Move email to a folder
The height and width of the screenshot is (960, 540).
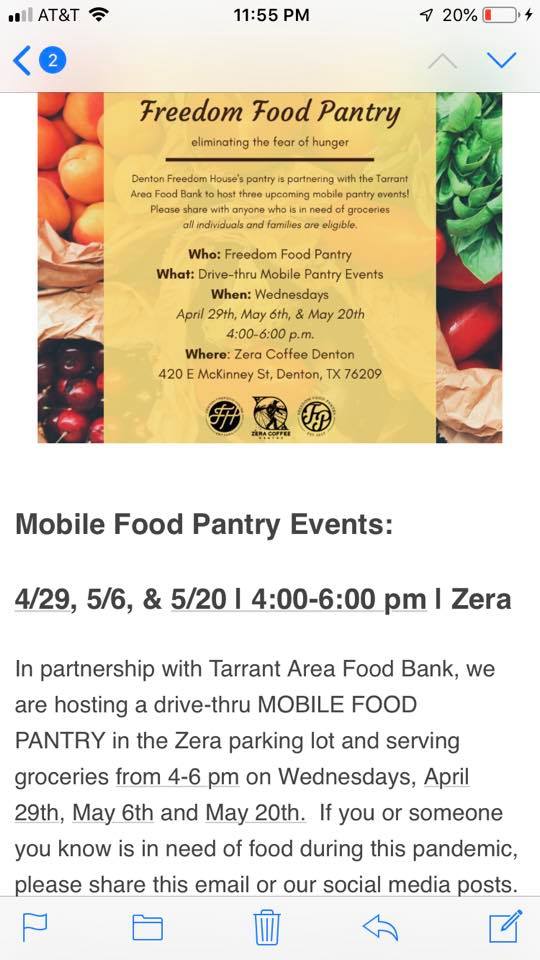(148, 927)
